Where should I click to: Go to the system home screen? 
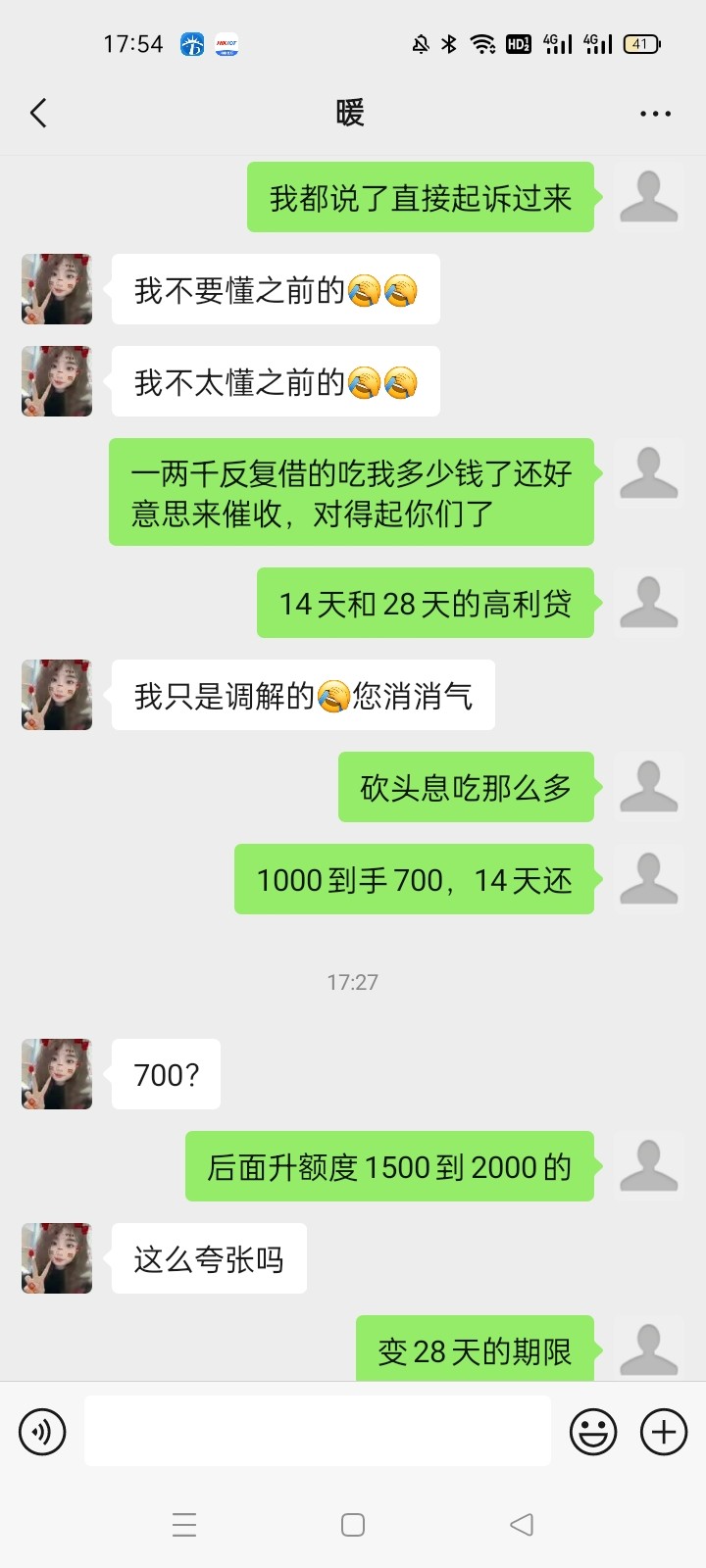[x=353, y=1524]
